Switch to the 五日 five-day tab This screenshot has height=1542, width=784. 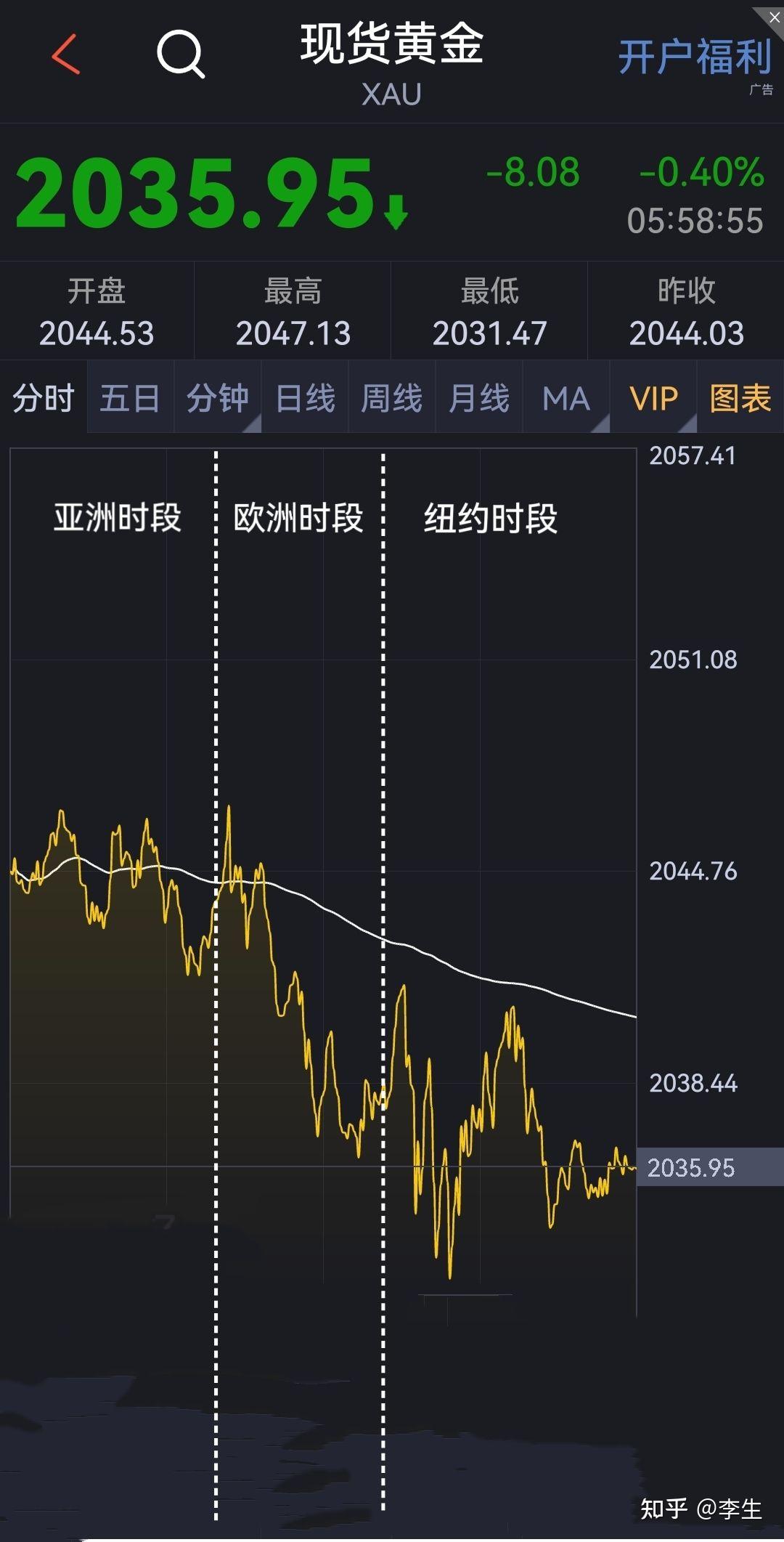129,398
